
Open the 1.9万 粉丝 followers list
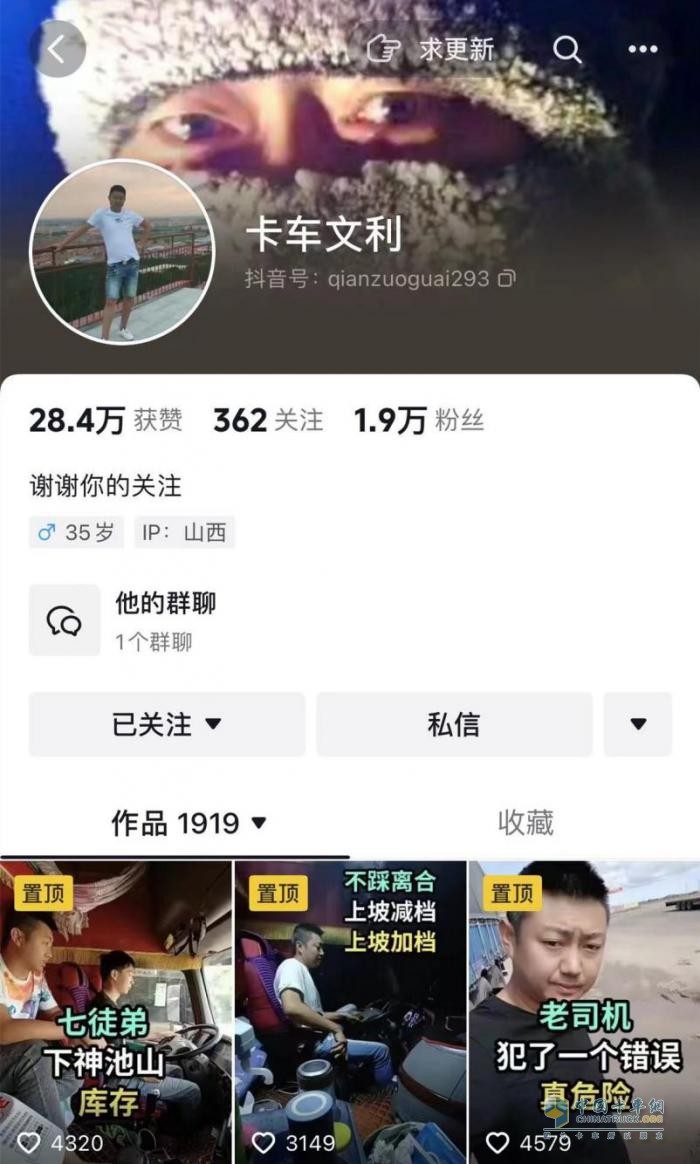[x=418, y=421]
